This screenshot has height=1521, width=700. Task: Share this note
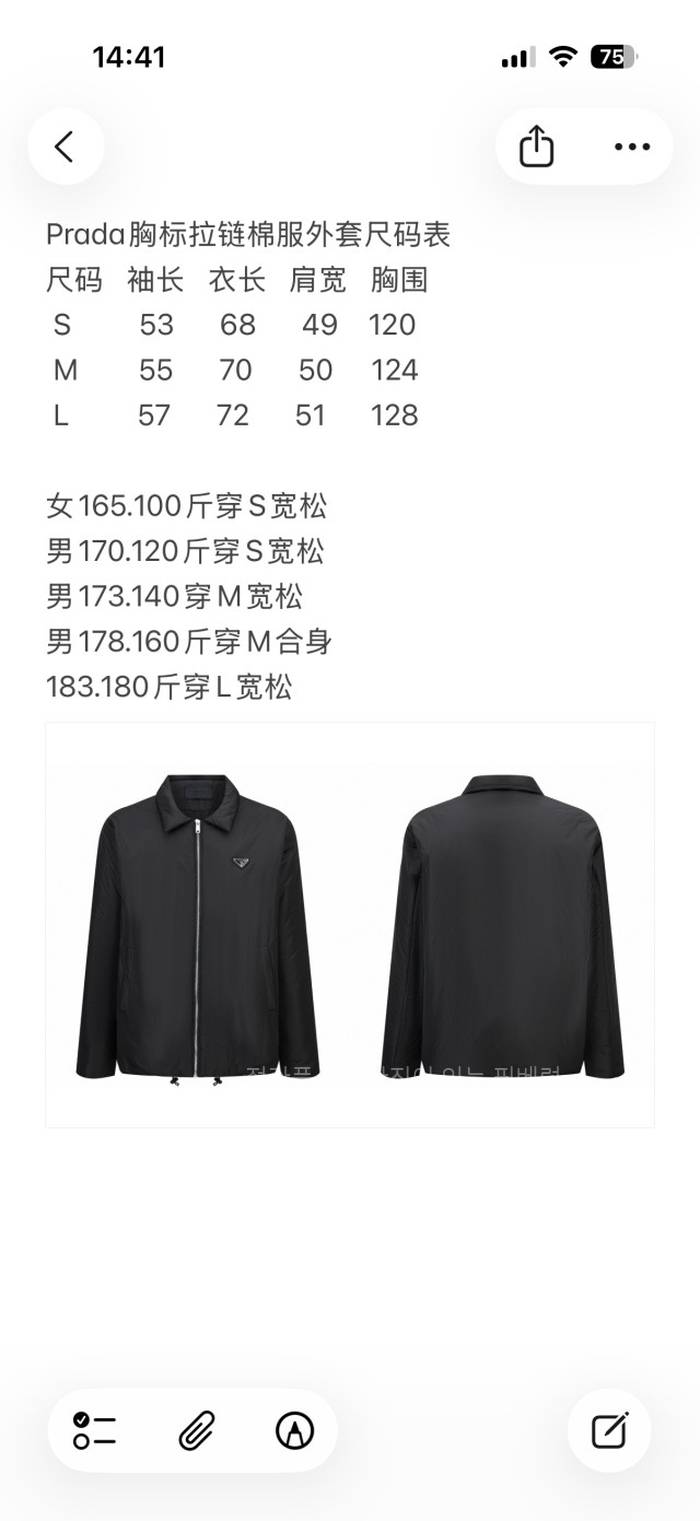[x=536, y=147]
